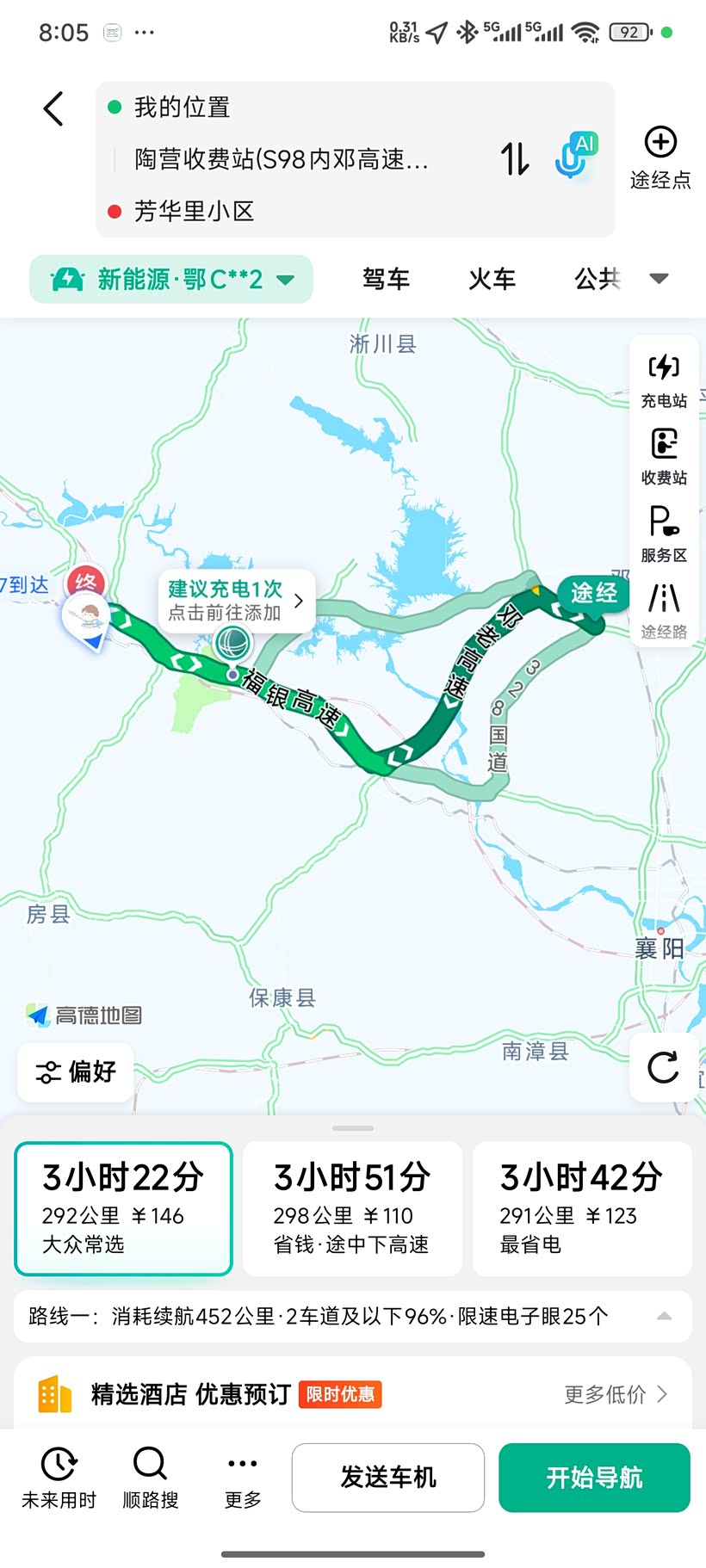Open the 建议充电1次 suggestion bubble
The width and height of the screenshot is (706, 1568).
[x=236, y=600]
